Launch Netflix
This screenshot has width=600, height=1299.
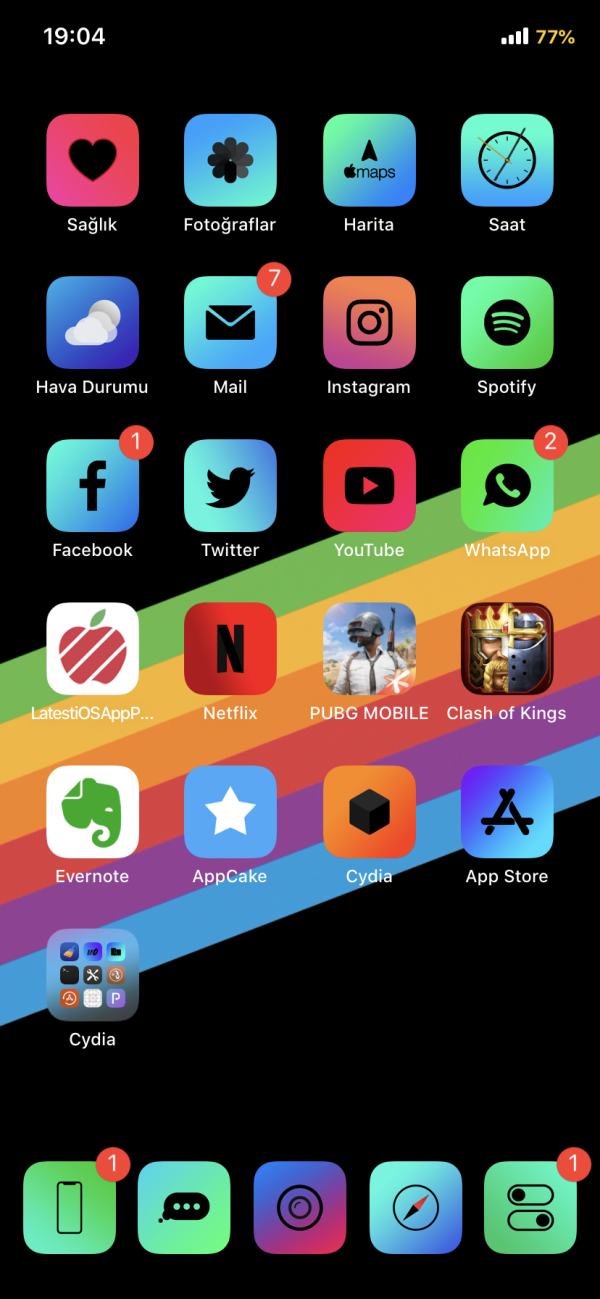point(230,649)
